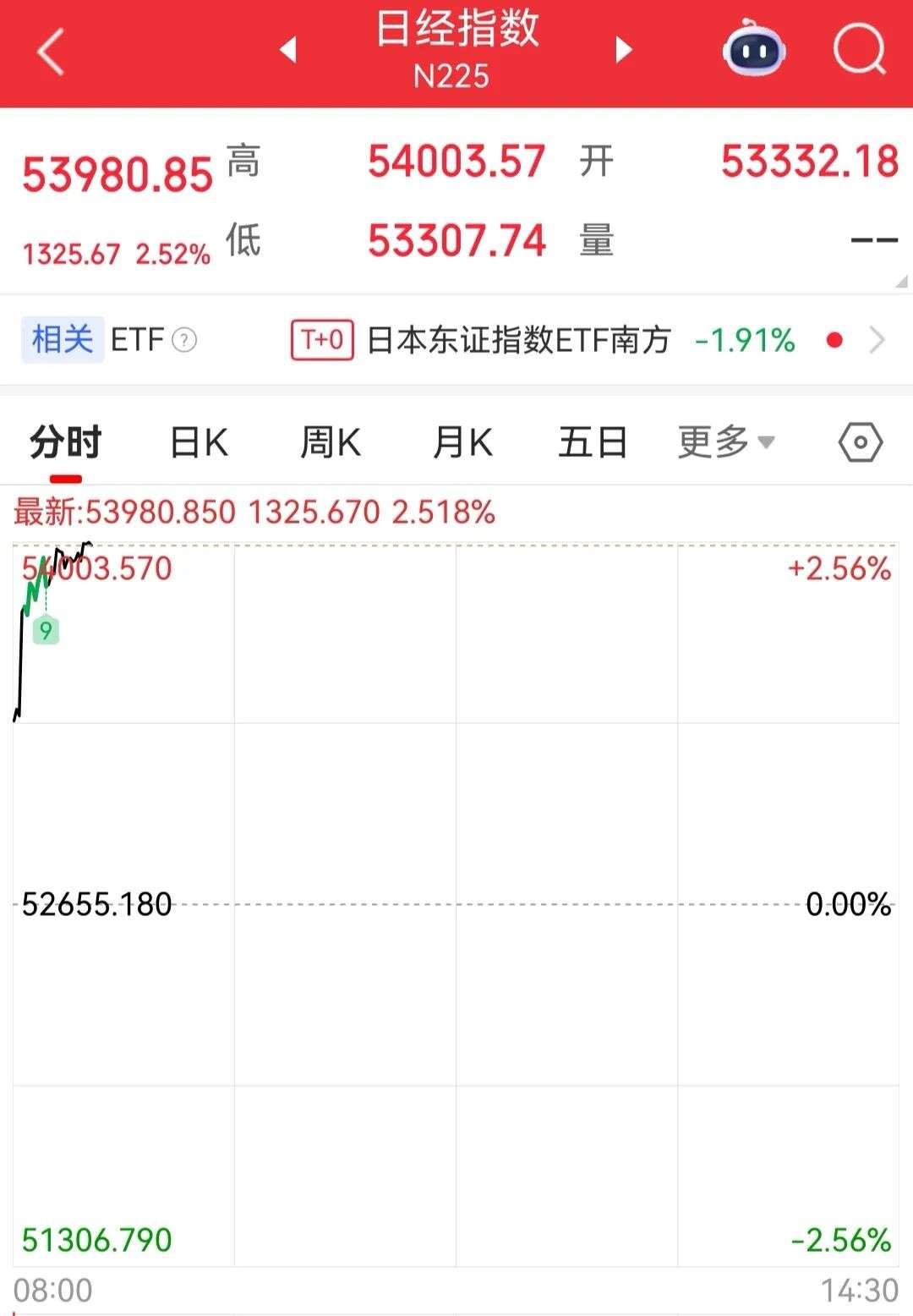Switch to the previous index with left triangle
This screenshot has width=913, height=1316.
tap(288, 50)
